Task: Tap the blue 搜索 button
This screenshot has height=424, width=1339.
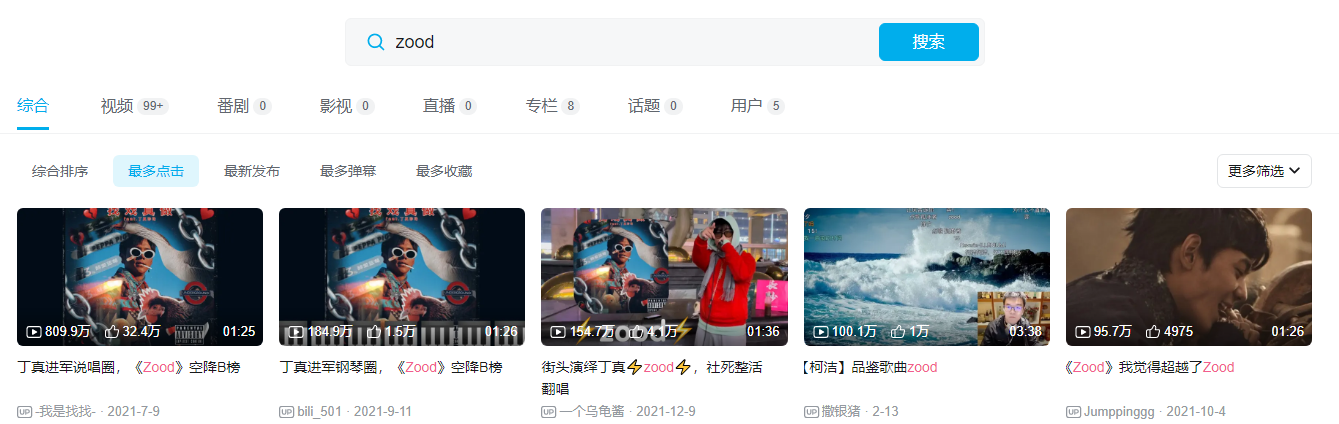Action: click(x=928, y=42)
